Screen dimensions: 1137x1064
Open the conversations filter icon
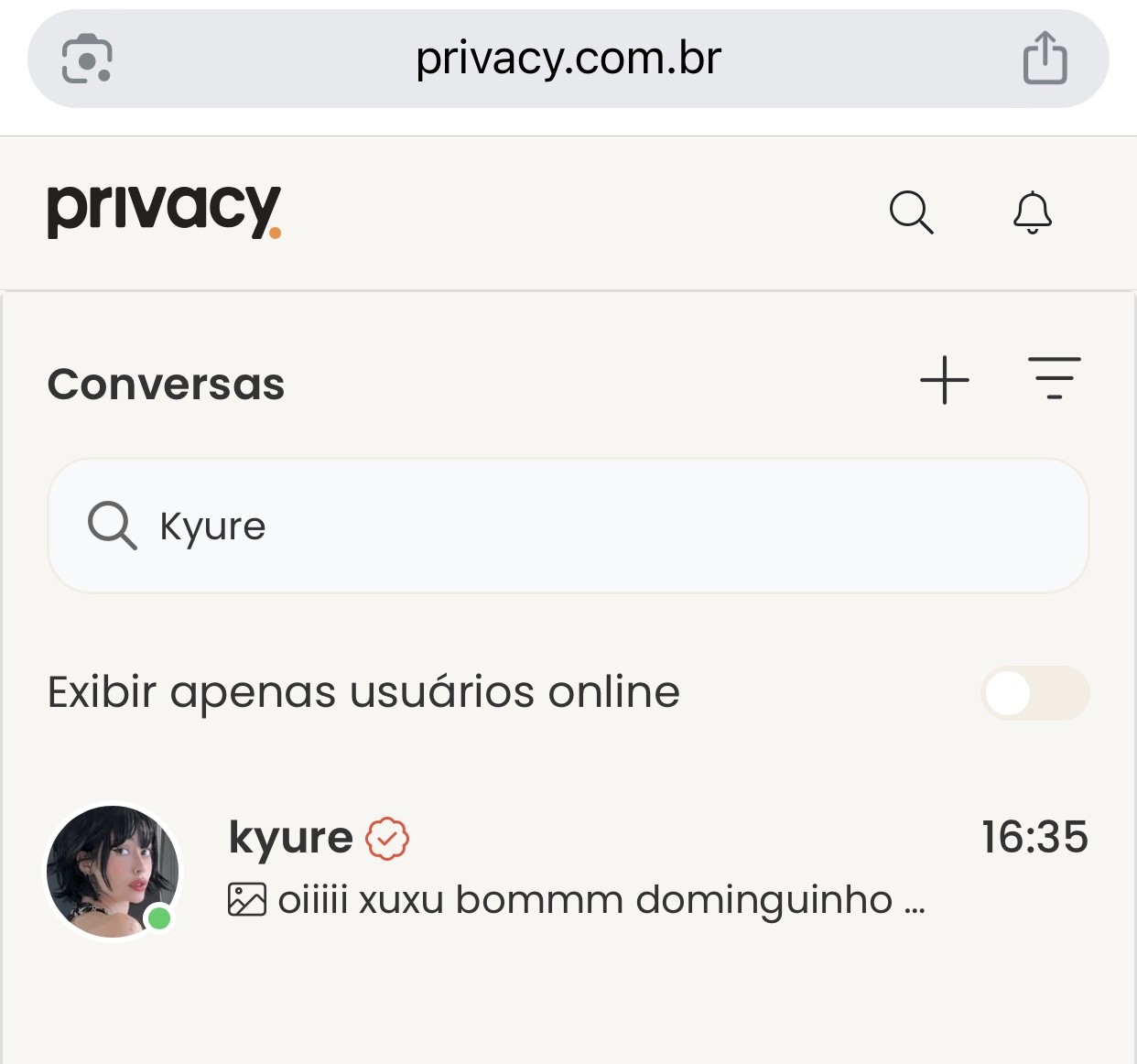pyautogui.click(x=1054, y=378)
